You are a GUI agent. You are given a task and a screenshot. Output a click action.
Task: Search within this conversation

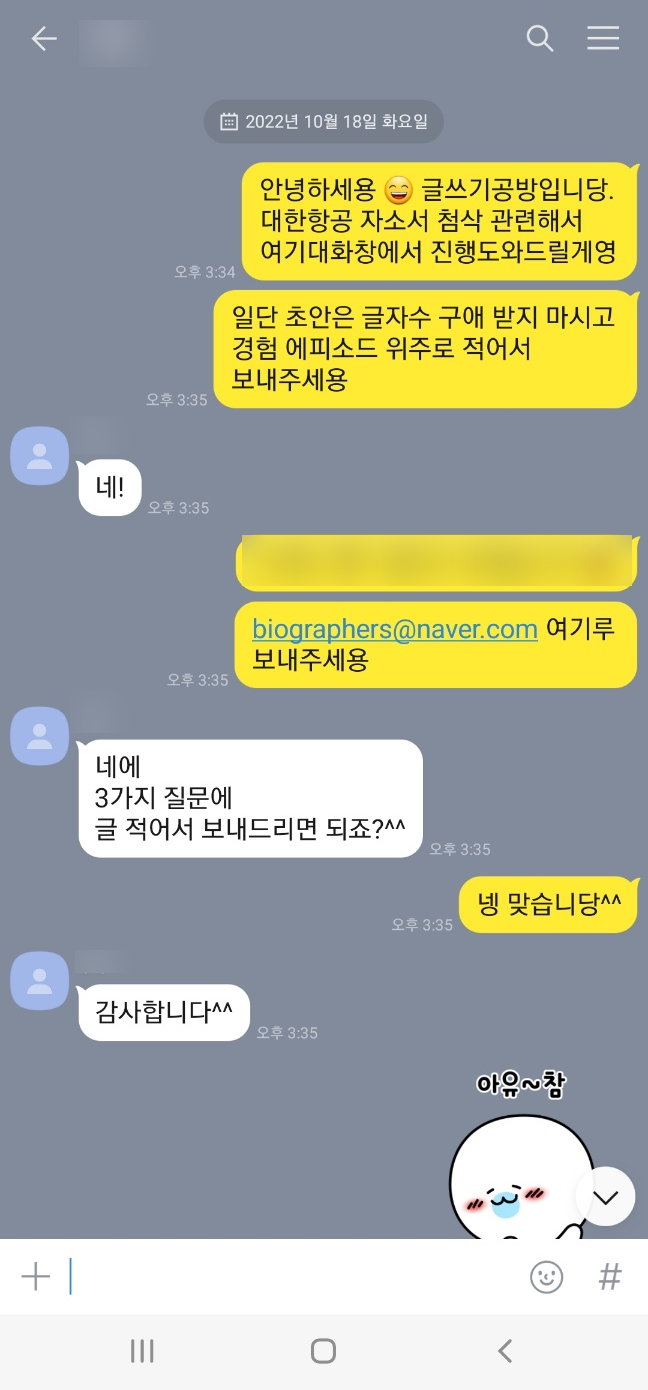pos(539,39)
